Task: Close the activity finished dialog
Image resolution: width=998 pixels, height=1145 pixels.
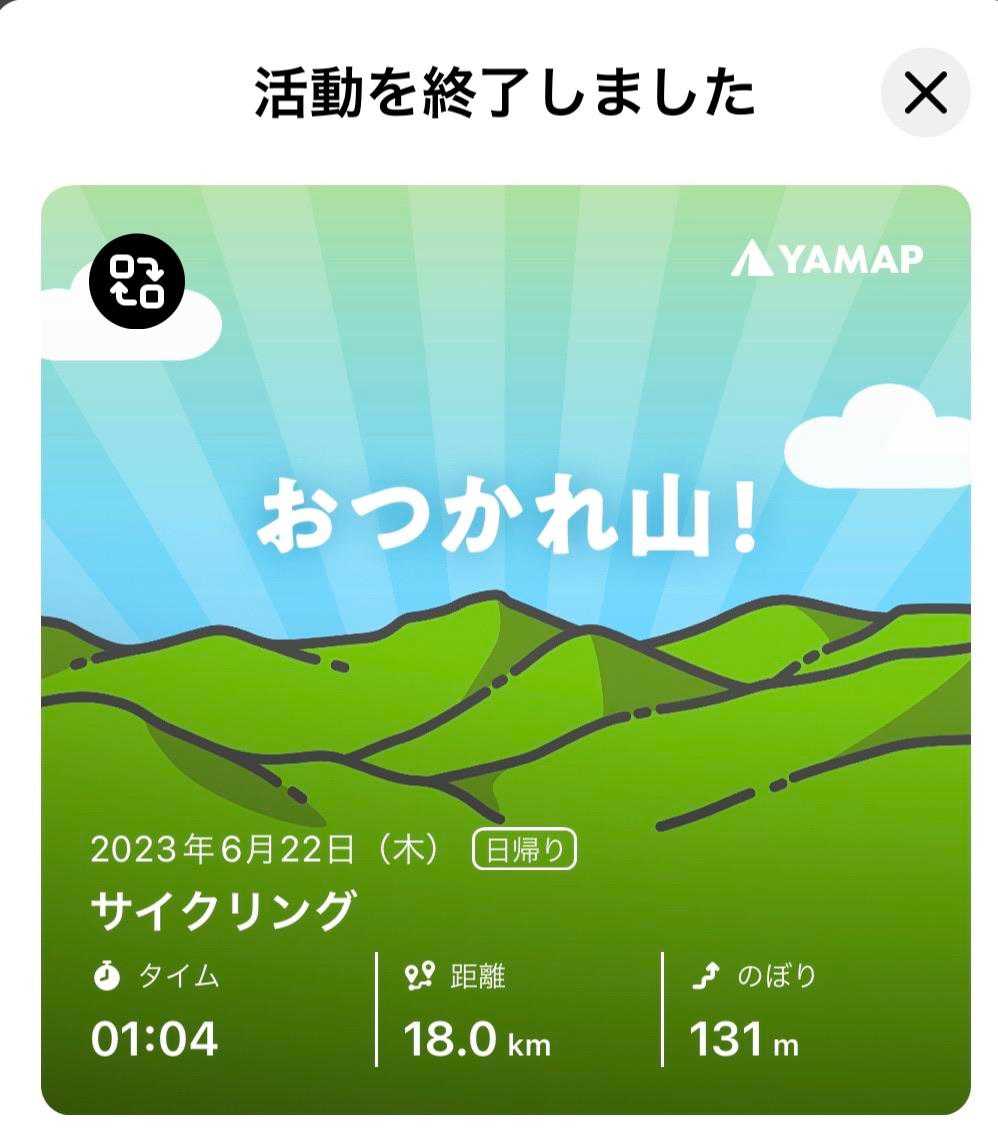Action: 925,94
